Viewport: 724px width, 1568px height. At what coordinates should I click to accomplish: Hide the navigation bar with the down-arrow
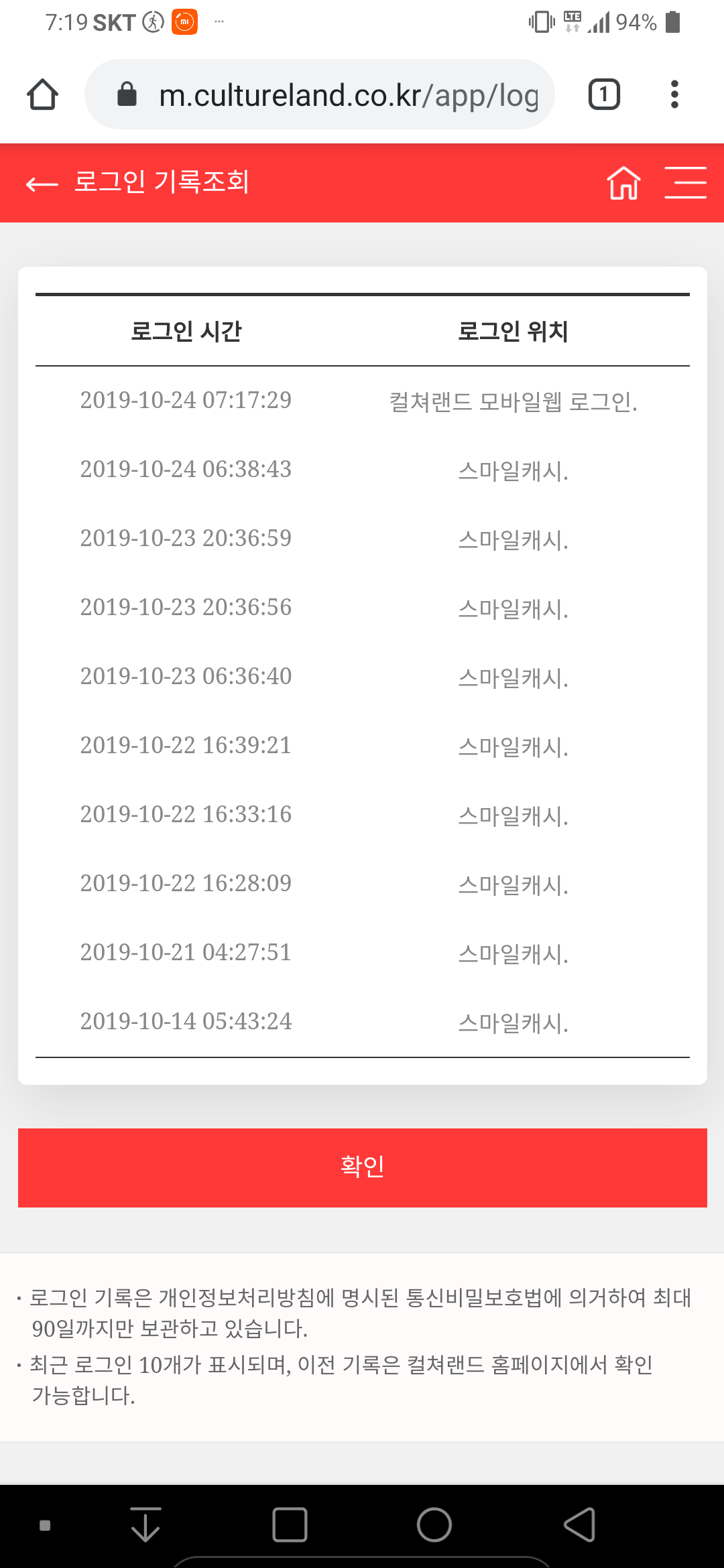[x=145, y=1525]
